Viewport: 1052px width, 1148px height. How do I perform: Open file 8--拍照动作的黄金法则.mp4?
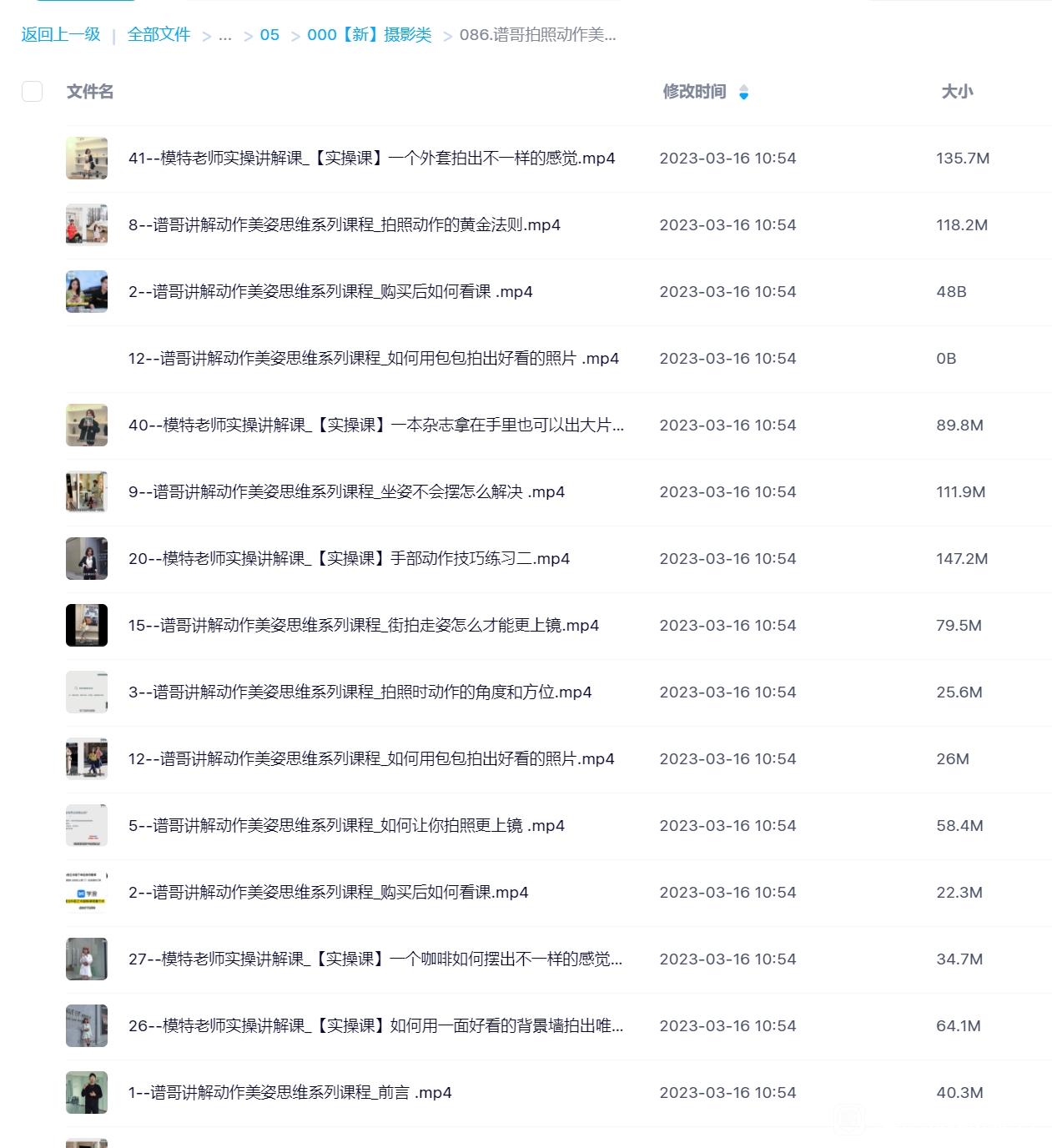344,225
